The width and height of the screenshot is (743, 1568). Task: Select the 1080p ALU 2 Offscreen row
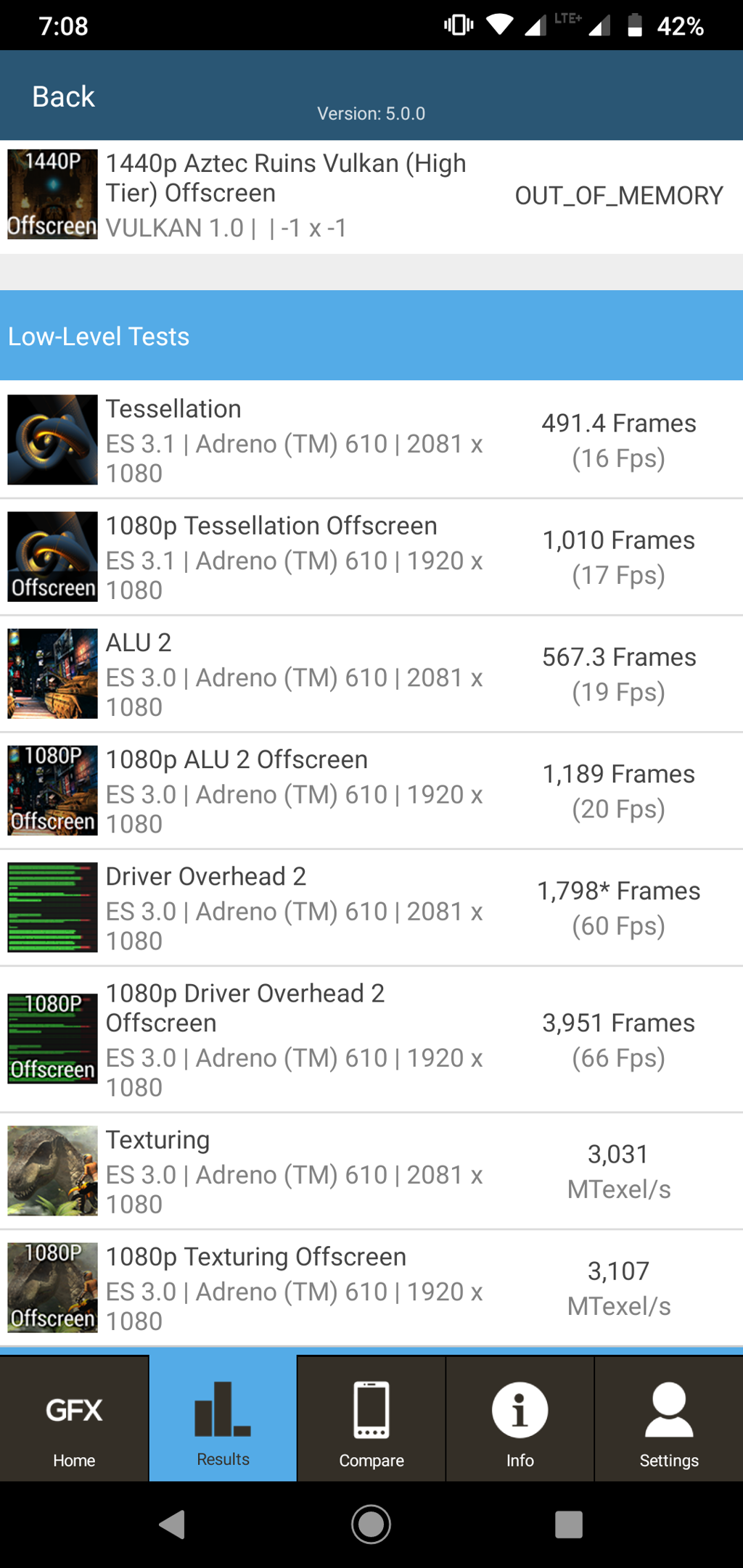pyautogui.click(x=370, y=791)
